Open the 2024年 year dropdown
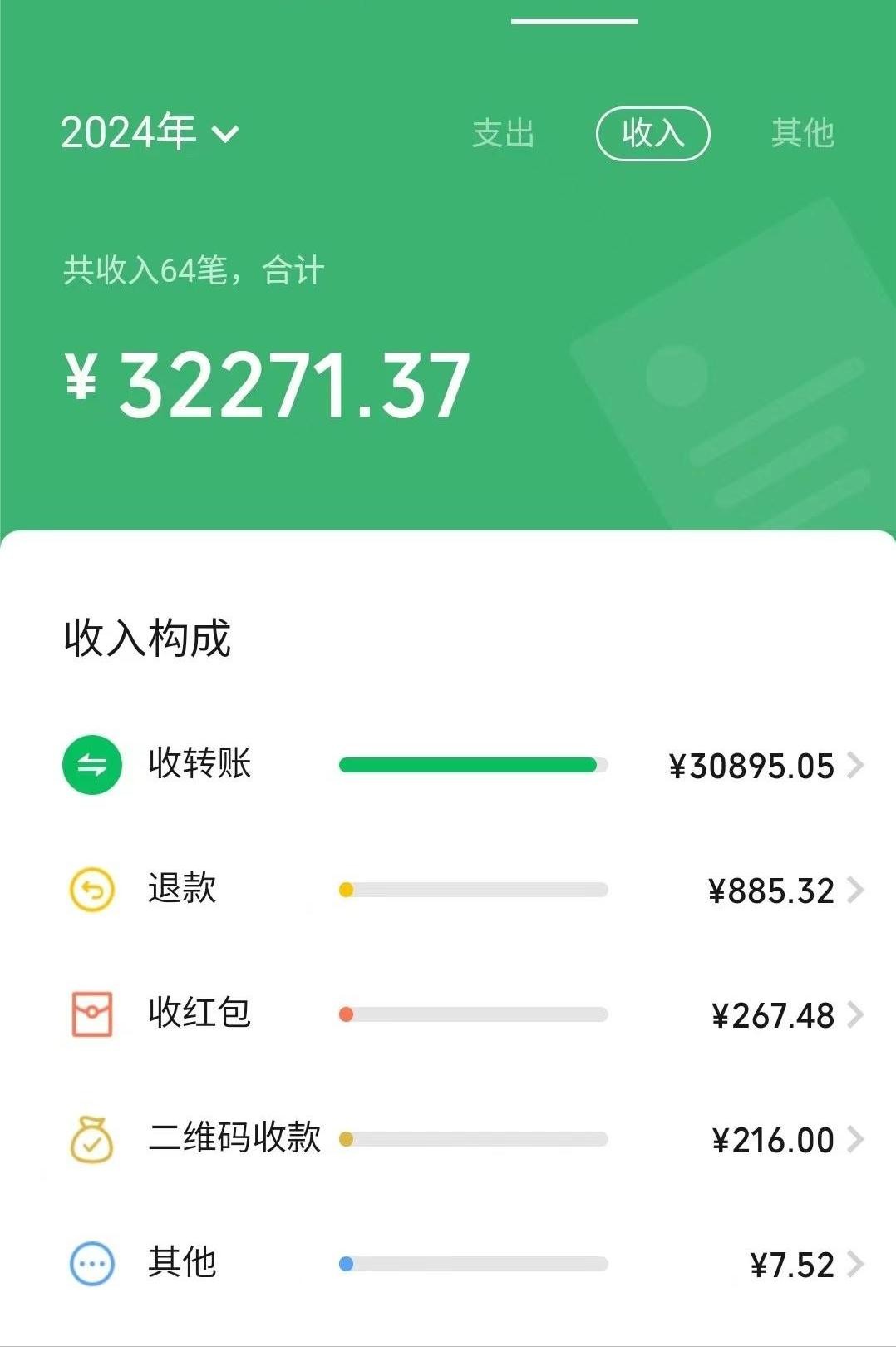The width and height of the screenshot is (896, 1347). 150,133
